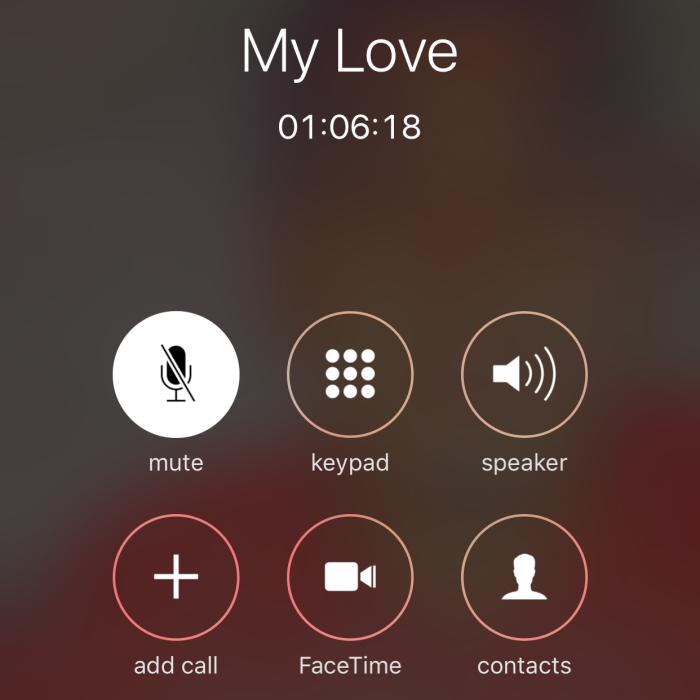Start a FaceTime video call

pos(350,577)
